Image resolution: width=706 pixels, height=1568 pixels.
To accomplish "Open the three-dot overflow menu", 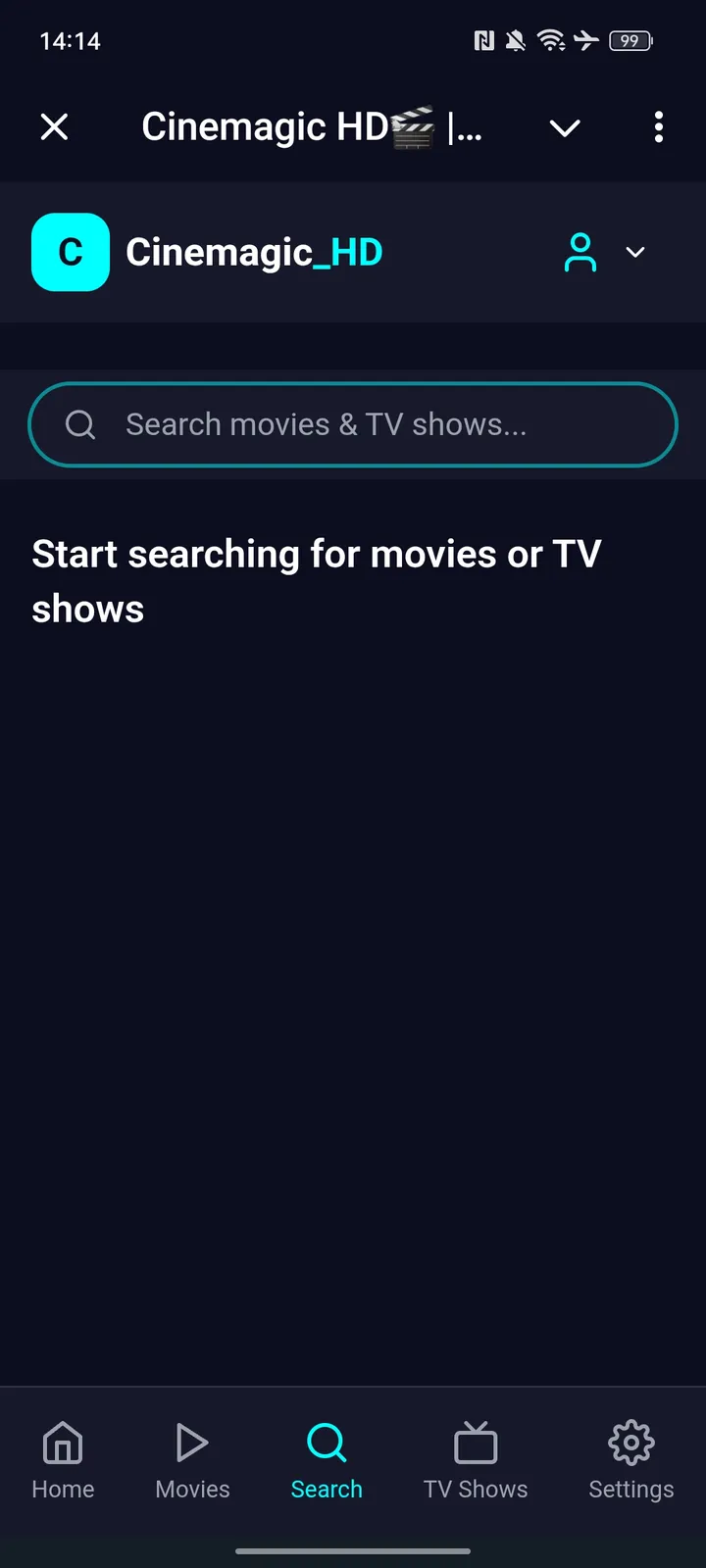I will point(658,127).
